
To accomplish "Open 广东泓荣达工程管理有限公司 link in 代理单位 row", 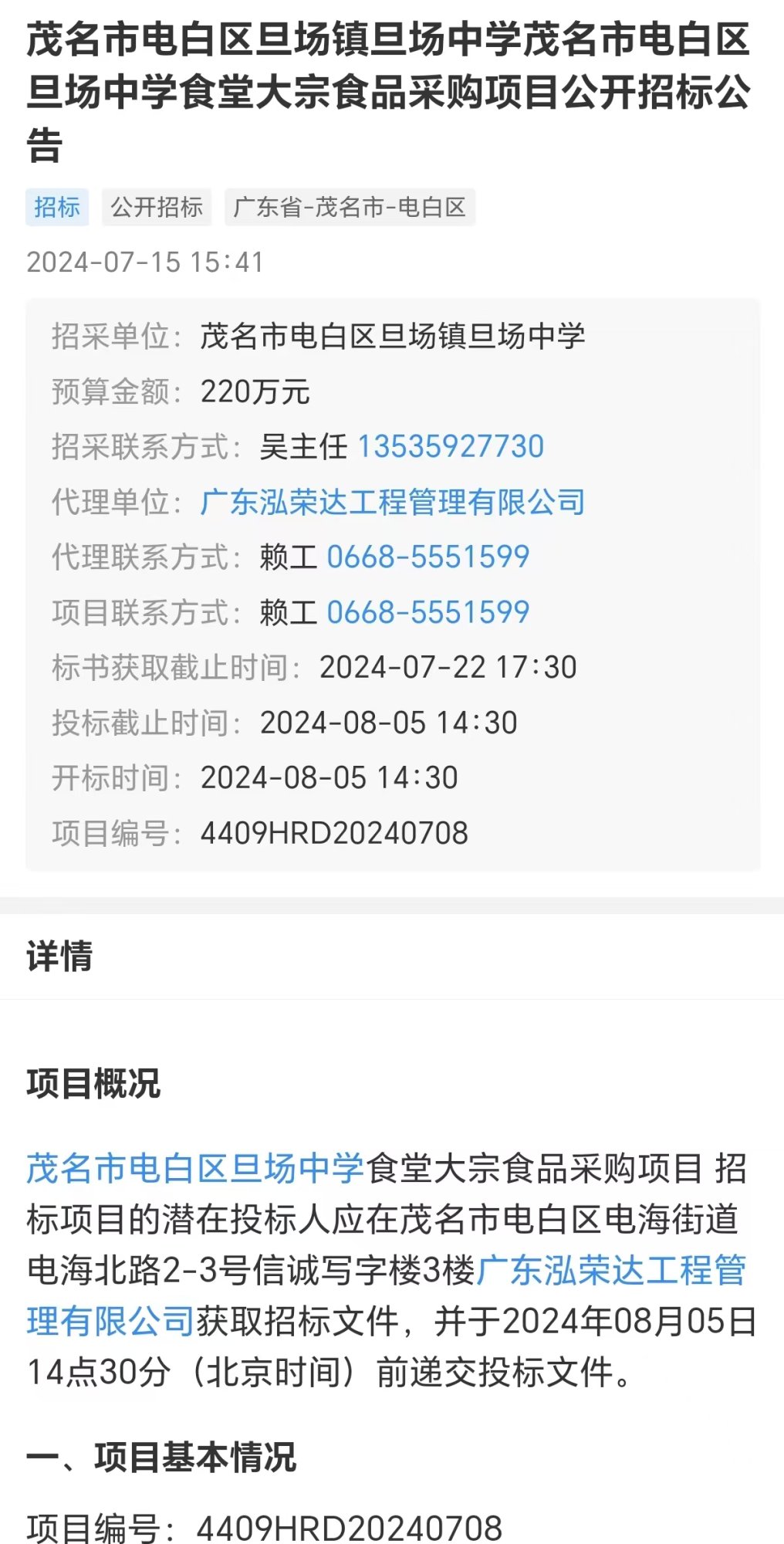I will [x=392, y=503].
